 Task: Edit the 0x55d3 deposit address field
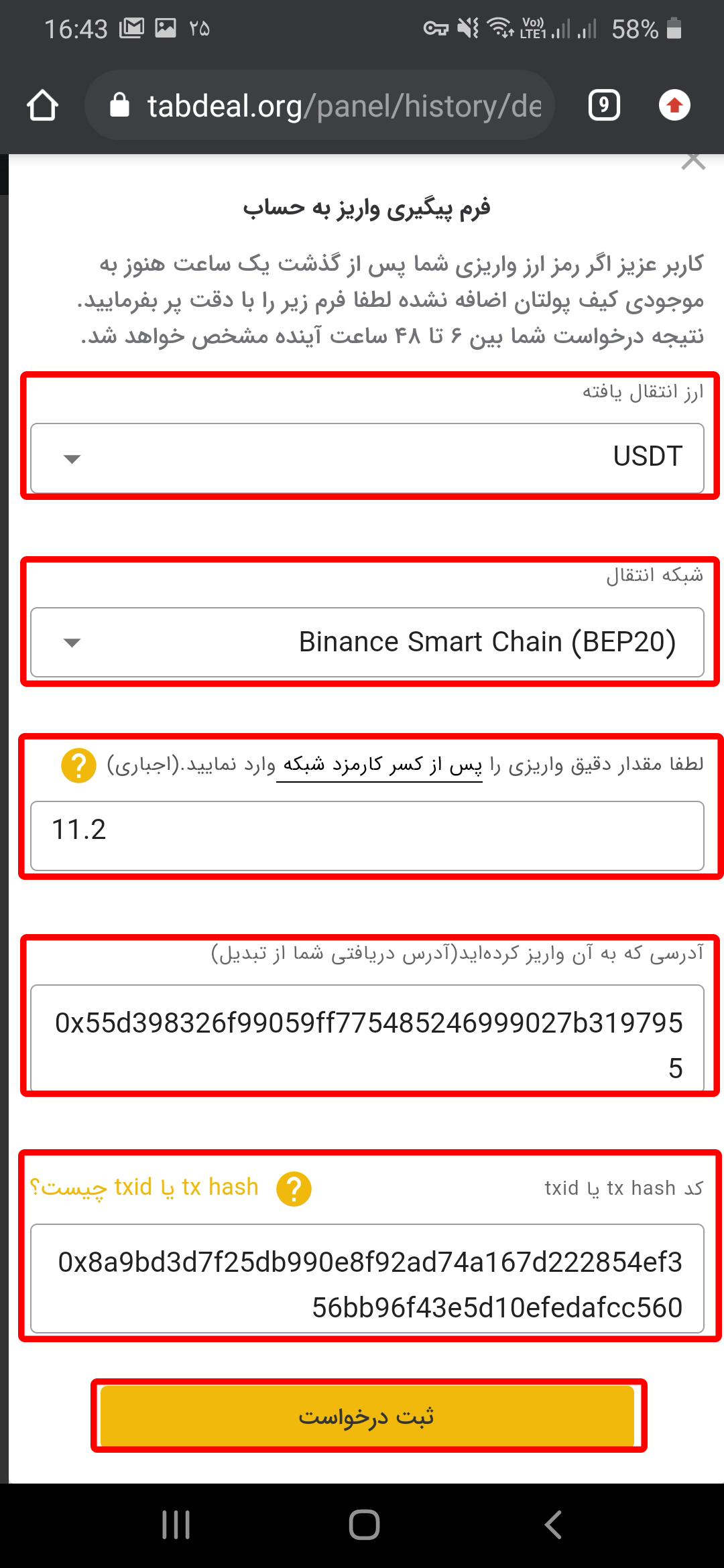[x=367, y=1038]
